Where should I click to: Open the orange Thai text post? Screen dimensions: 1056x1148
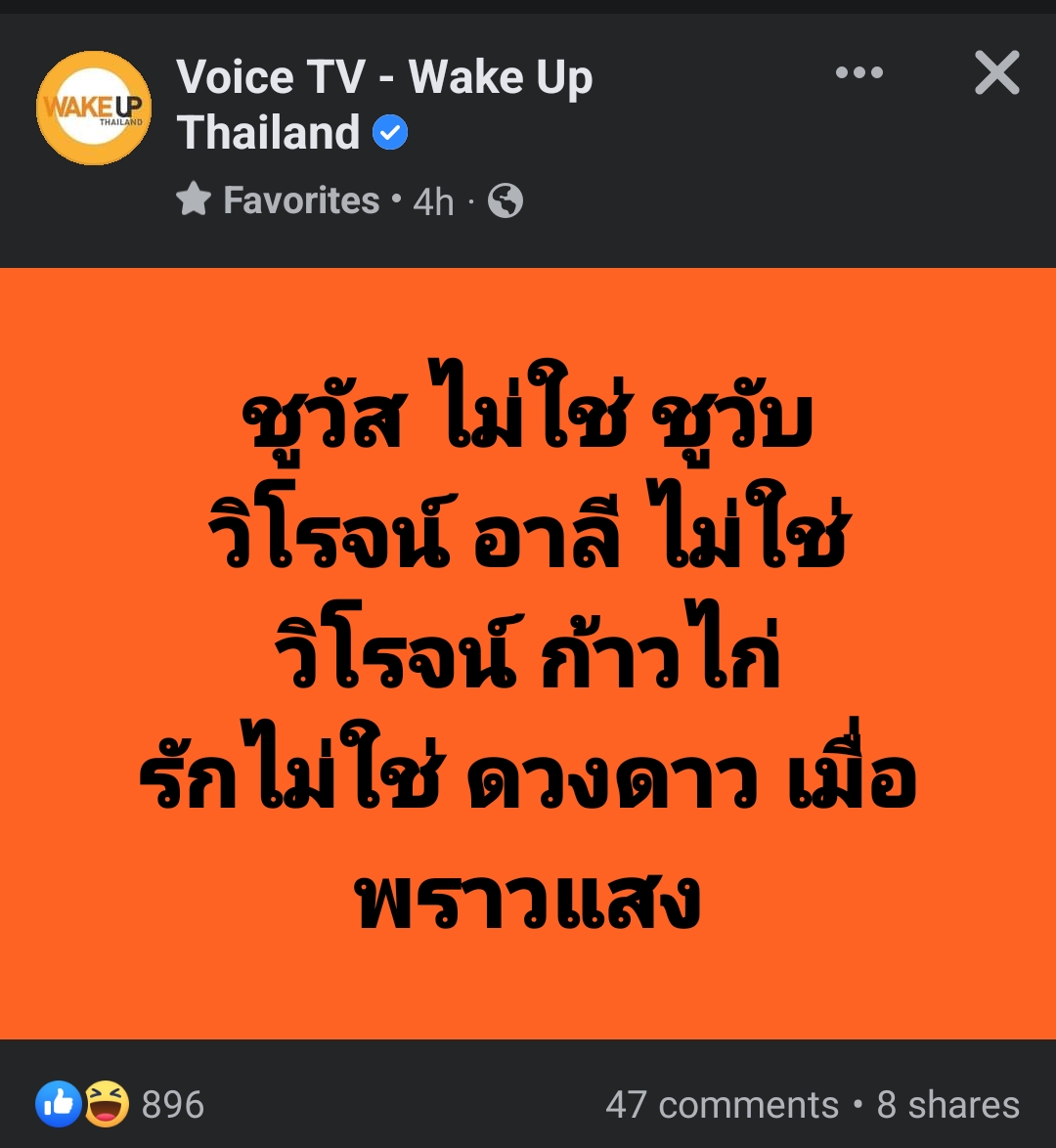coord(528,653)
